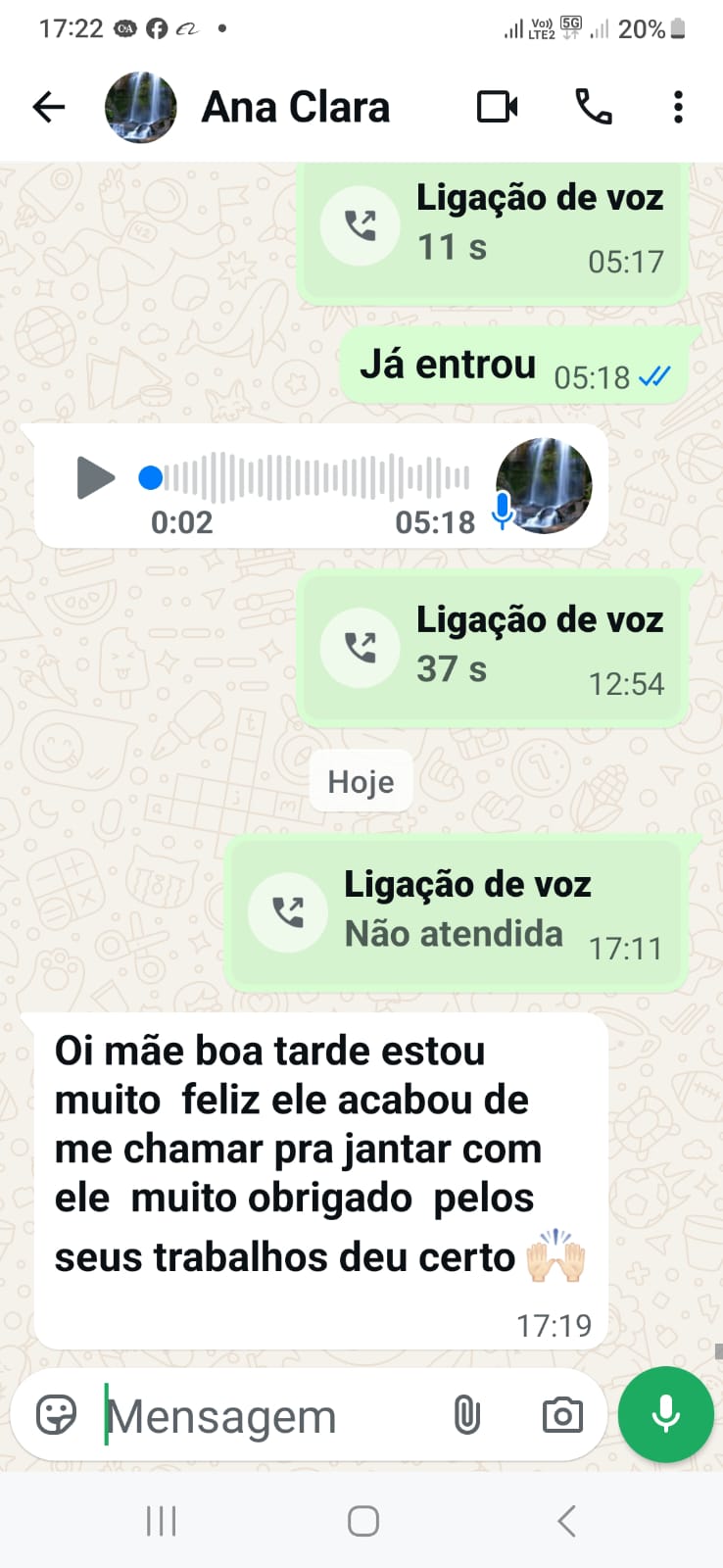
Task: Tap the microphone icon on the voice message bubble
Action: pyautogui.click(x=502, y=510)
